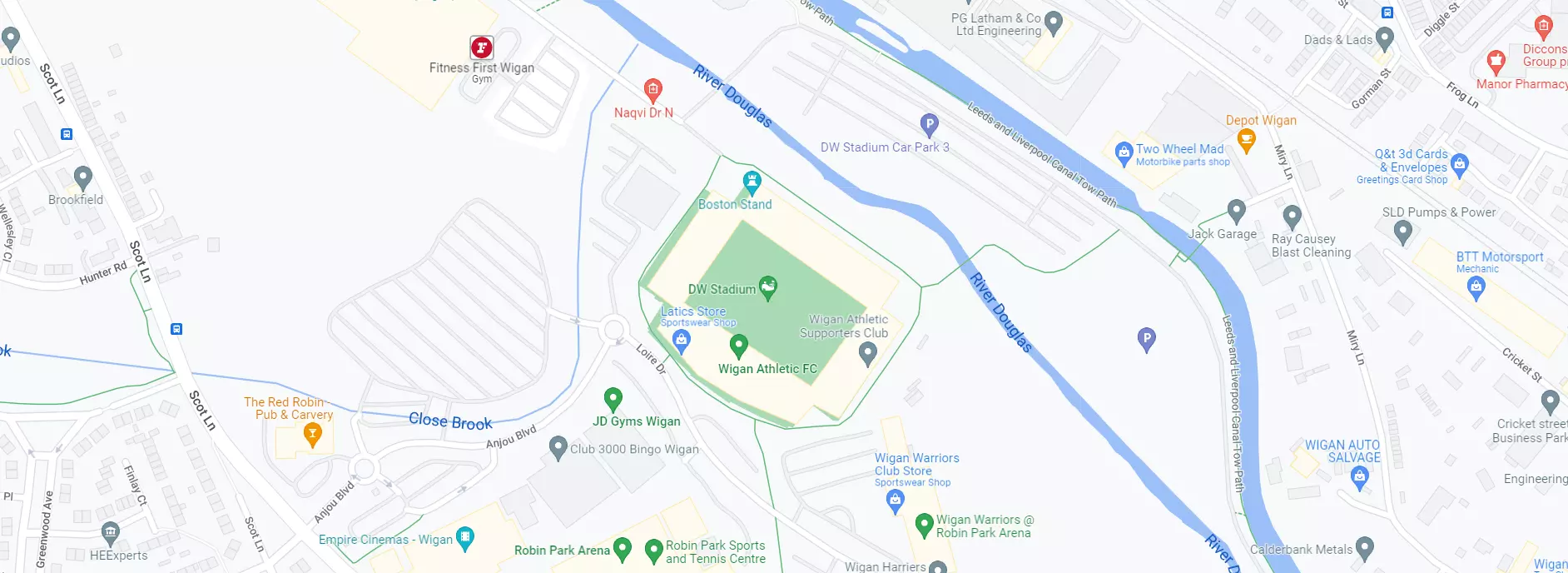
Task: Tap the Jack Garage marker
Action: pos(1236,212)
